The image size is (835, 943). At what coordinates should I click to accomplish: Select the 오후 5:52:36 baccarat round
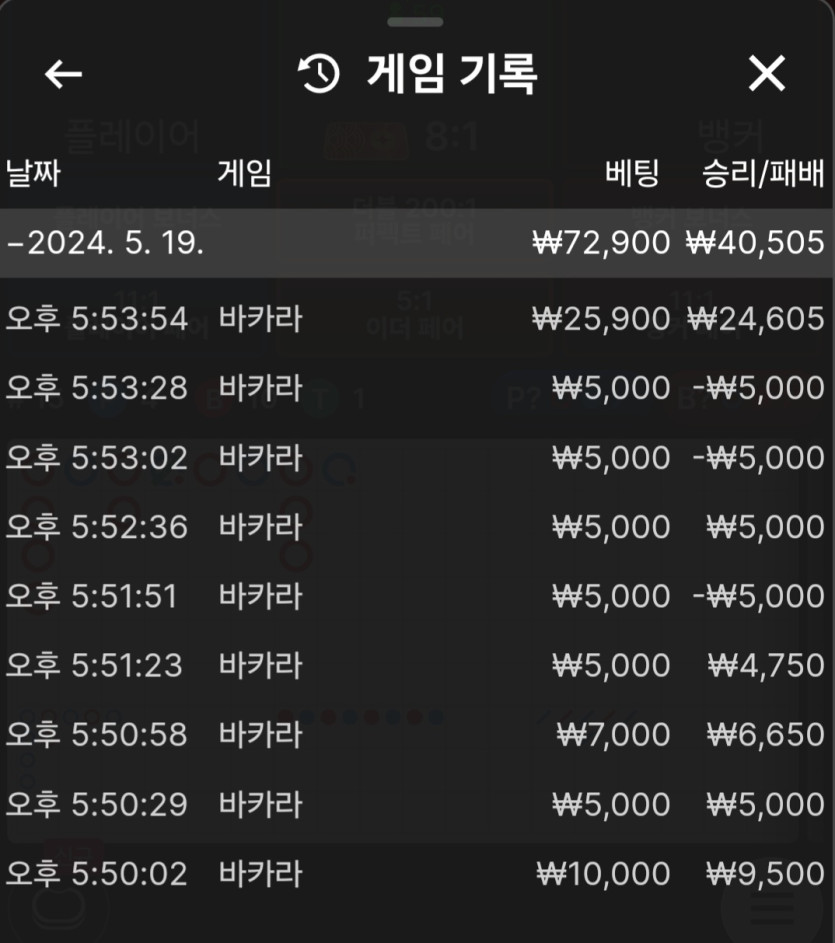coord(417,527)
